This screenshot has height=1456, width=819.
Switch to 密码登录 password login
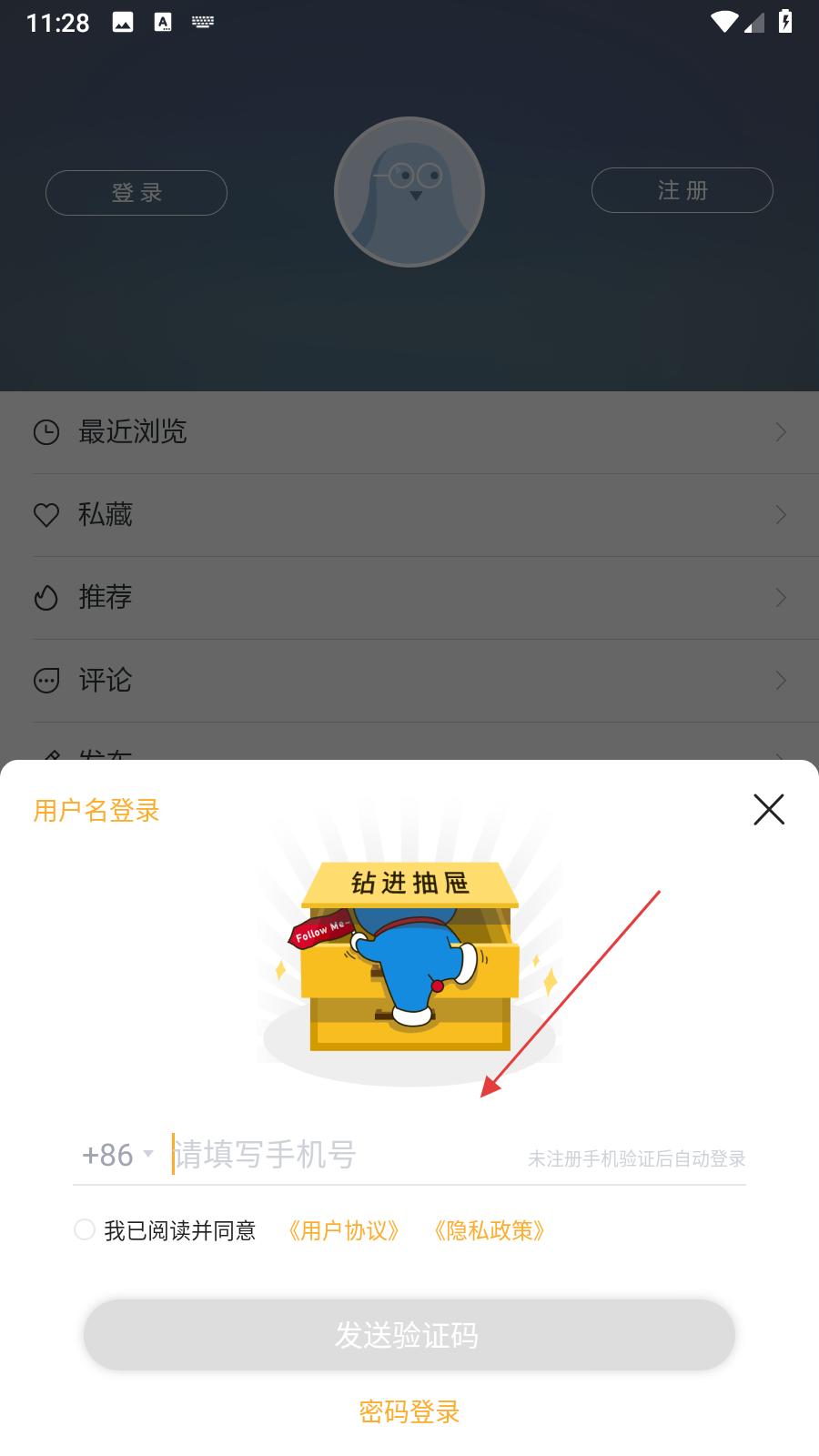[409, 1411]
